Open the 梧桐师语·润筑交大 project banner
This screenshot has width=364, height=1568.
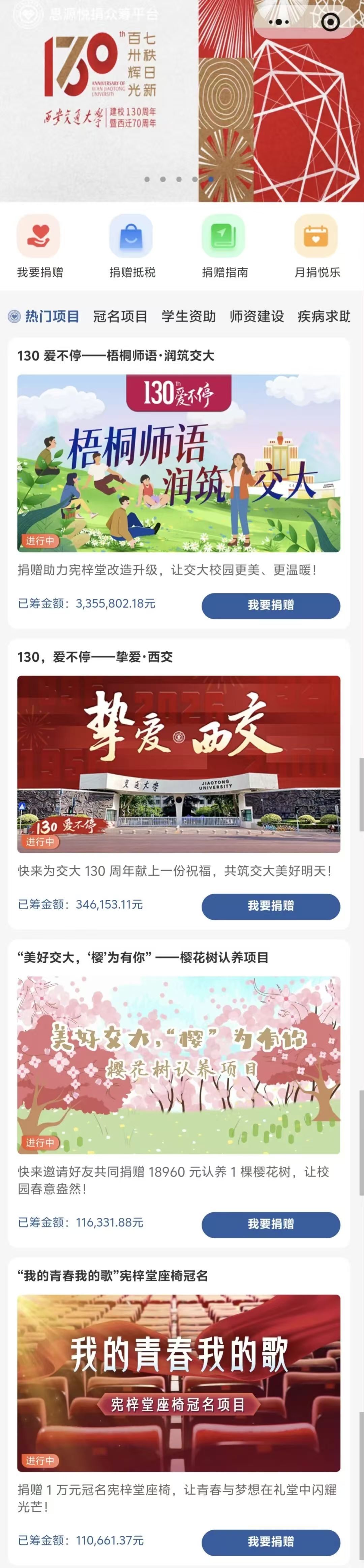click(178, 463)
